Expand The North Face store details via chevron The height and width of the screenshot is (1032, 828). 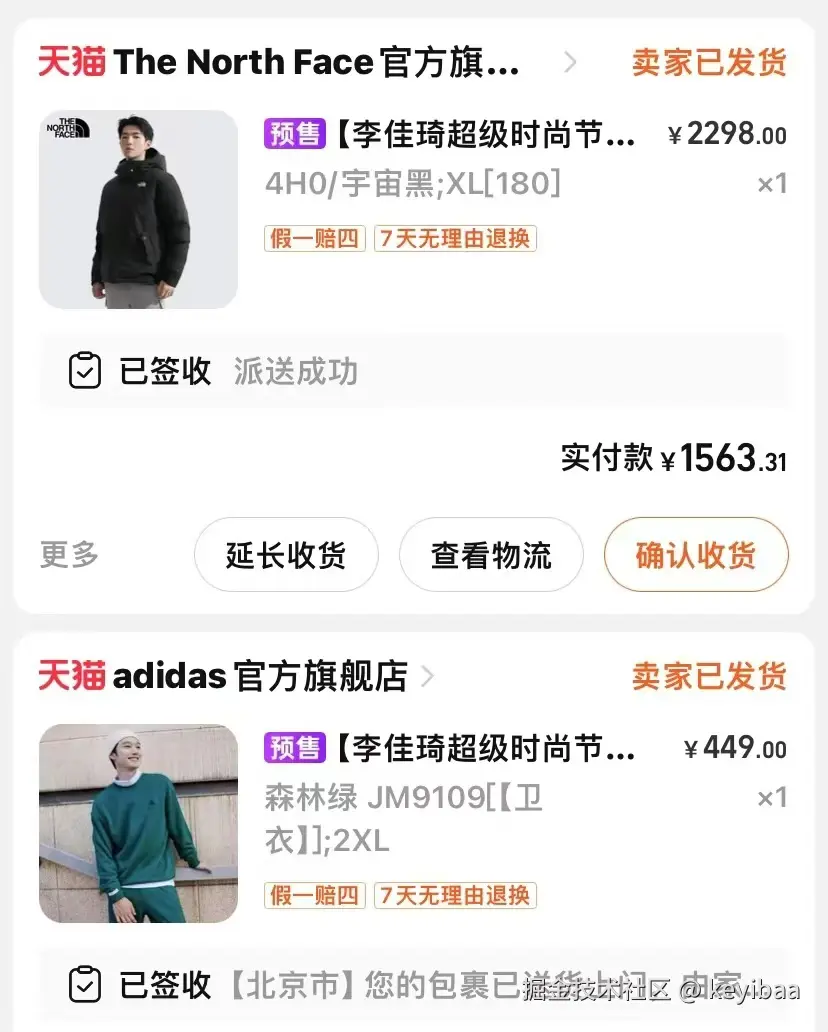(569, 61)
